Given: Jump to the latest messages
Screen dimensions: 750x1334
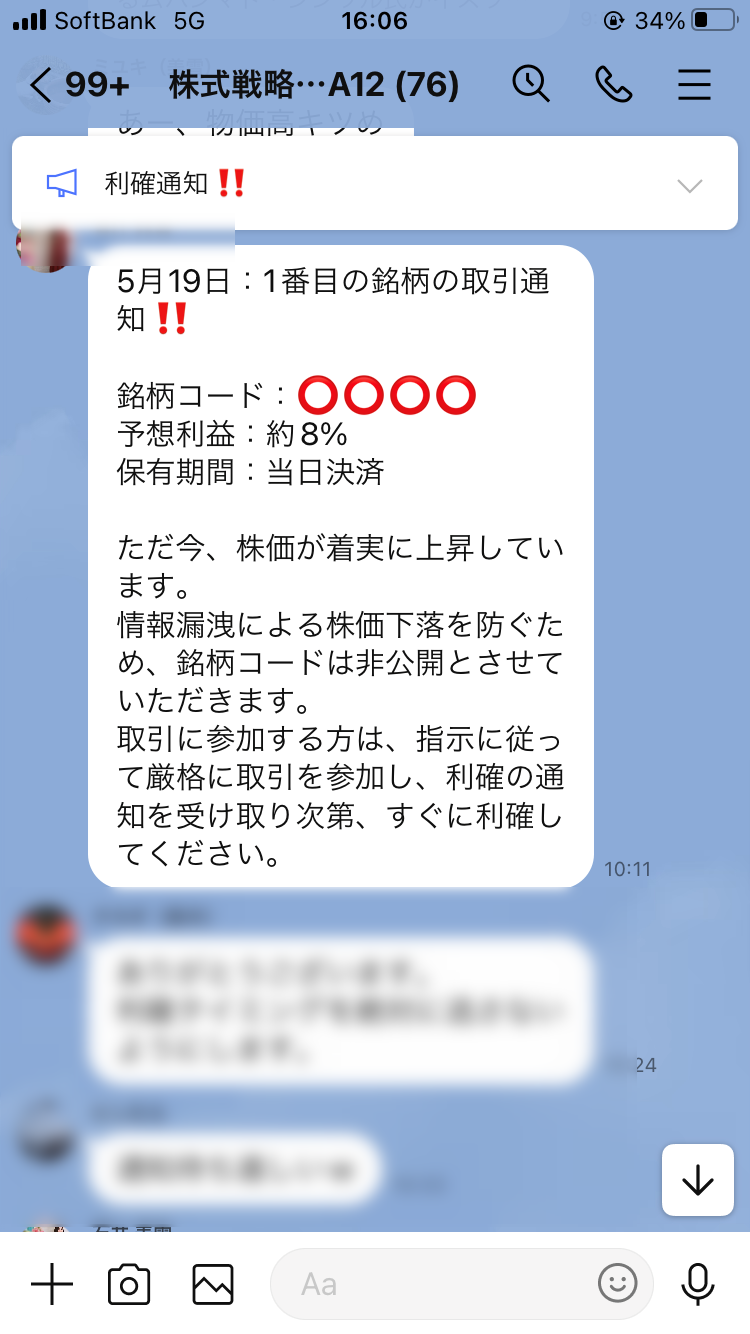Looking at the screenshot, I should tap(697, 1181).
